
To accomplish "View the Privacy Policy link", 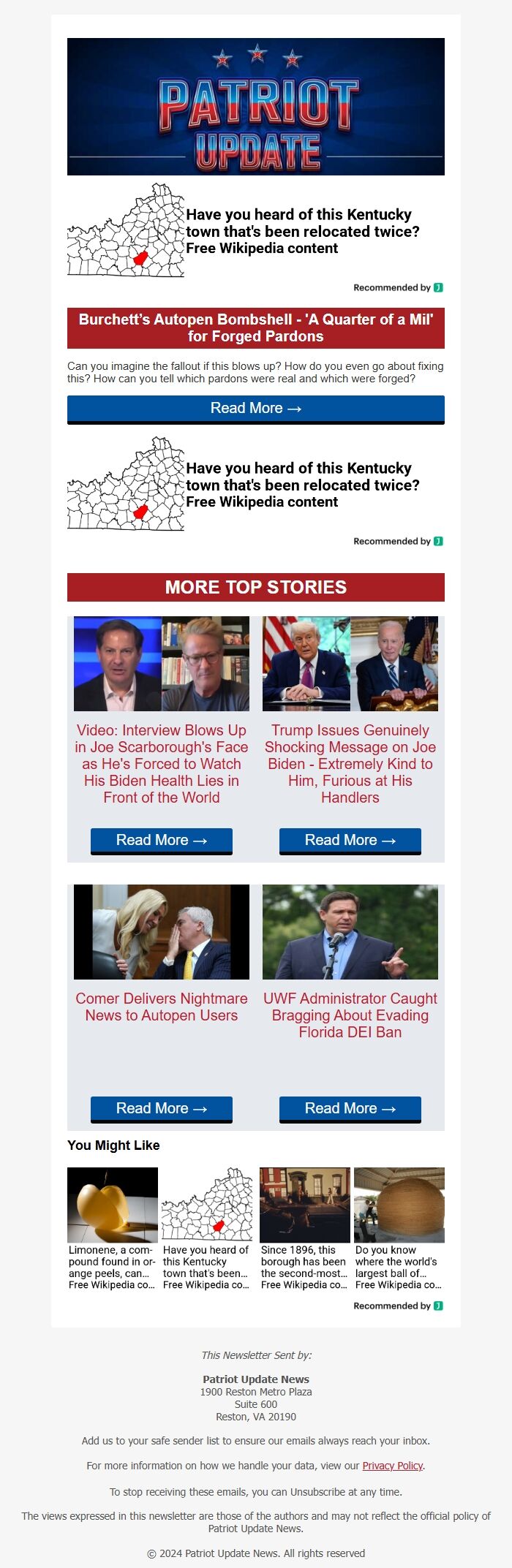I will (393, 1466).
